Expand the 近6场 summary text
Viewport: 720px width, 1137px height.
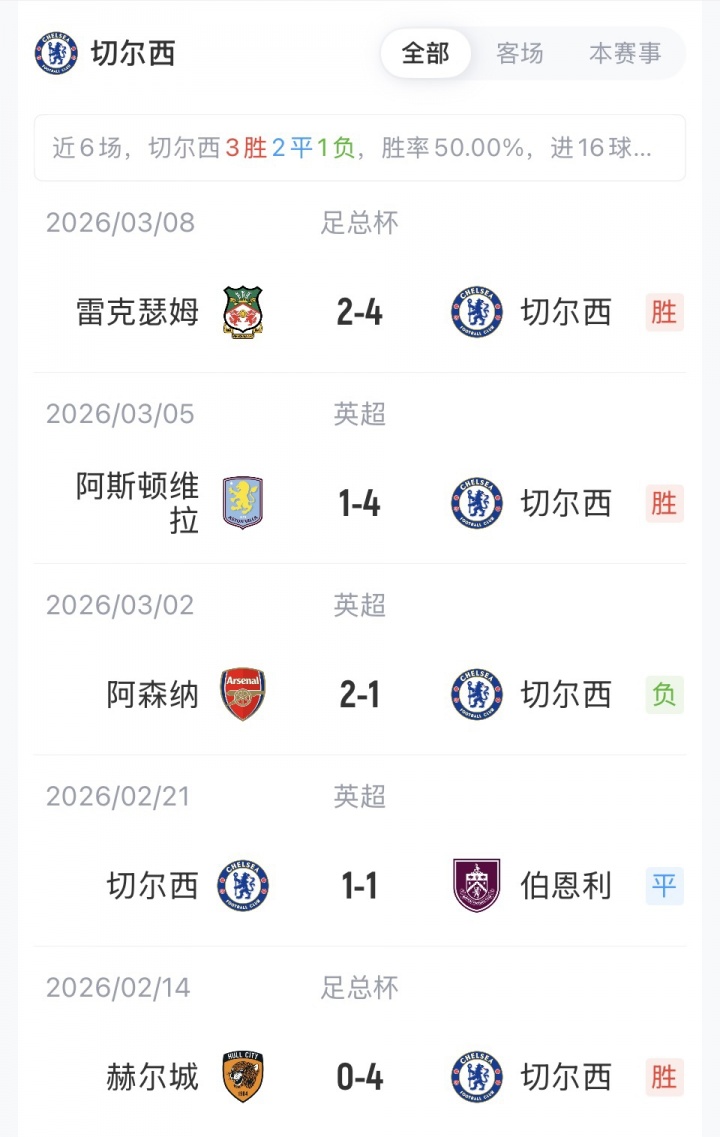point(359,148)
